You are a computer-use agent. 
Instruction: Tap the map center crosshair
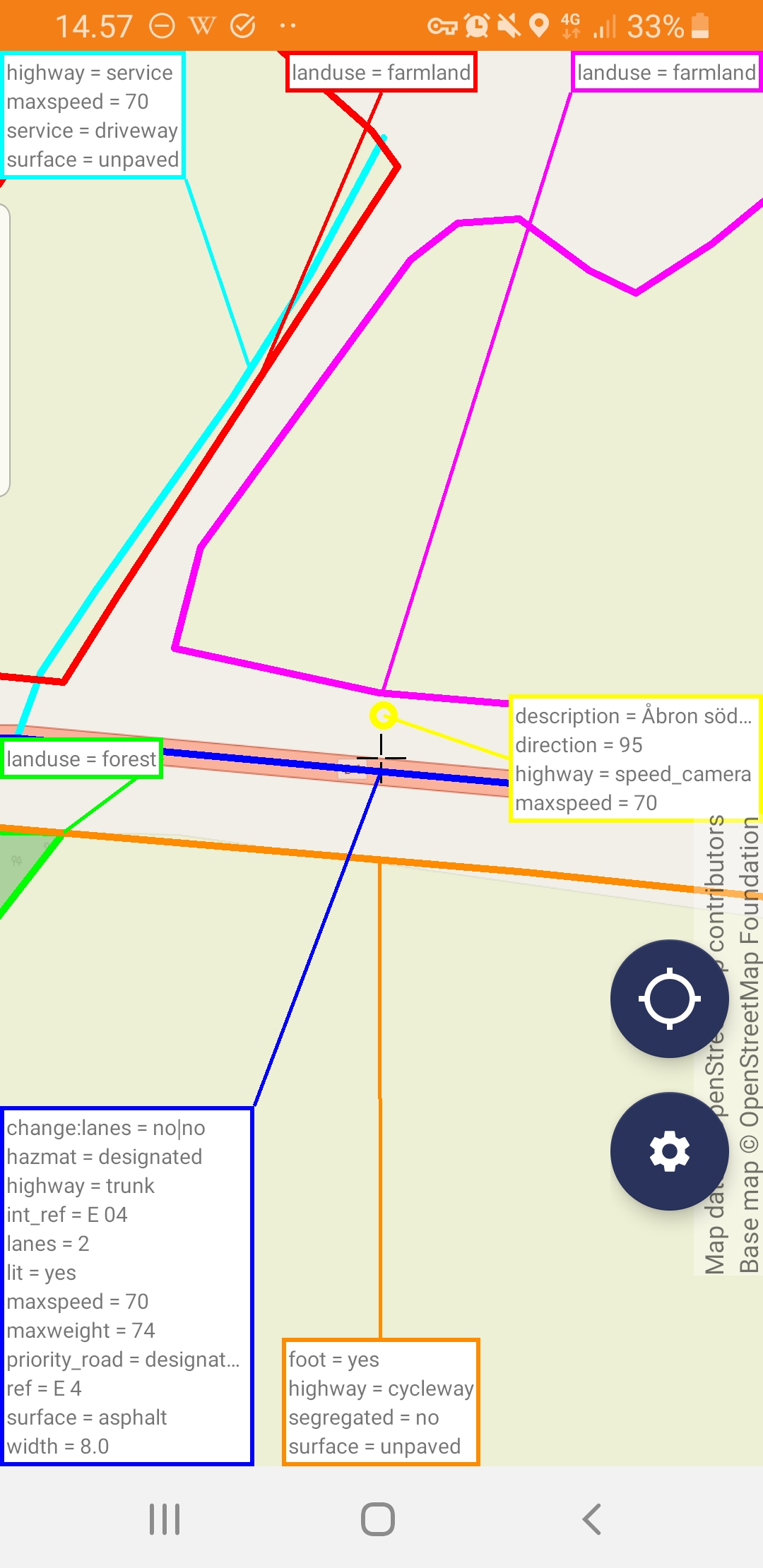point(381,757)
